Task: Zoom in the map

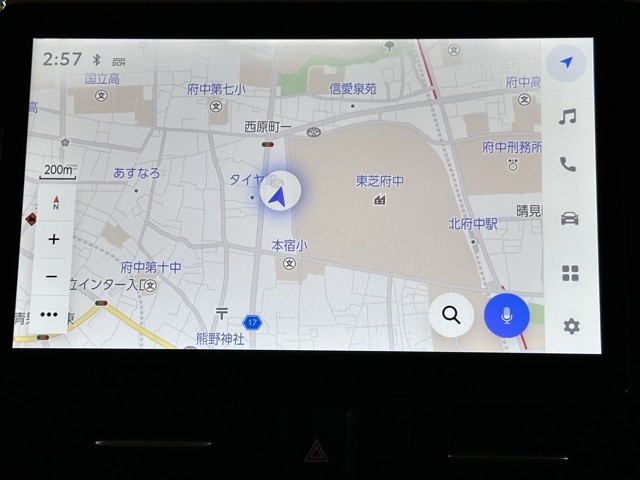Action: (x=54, y=240)
